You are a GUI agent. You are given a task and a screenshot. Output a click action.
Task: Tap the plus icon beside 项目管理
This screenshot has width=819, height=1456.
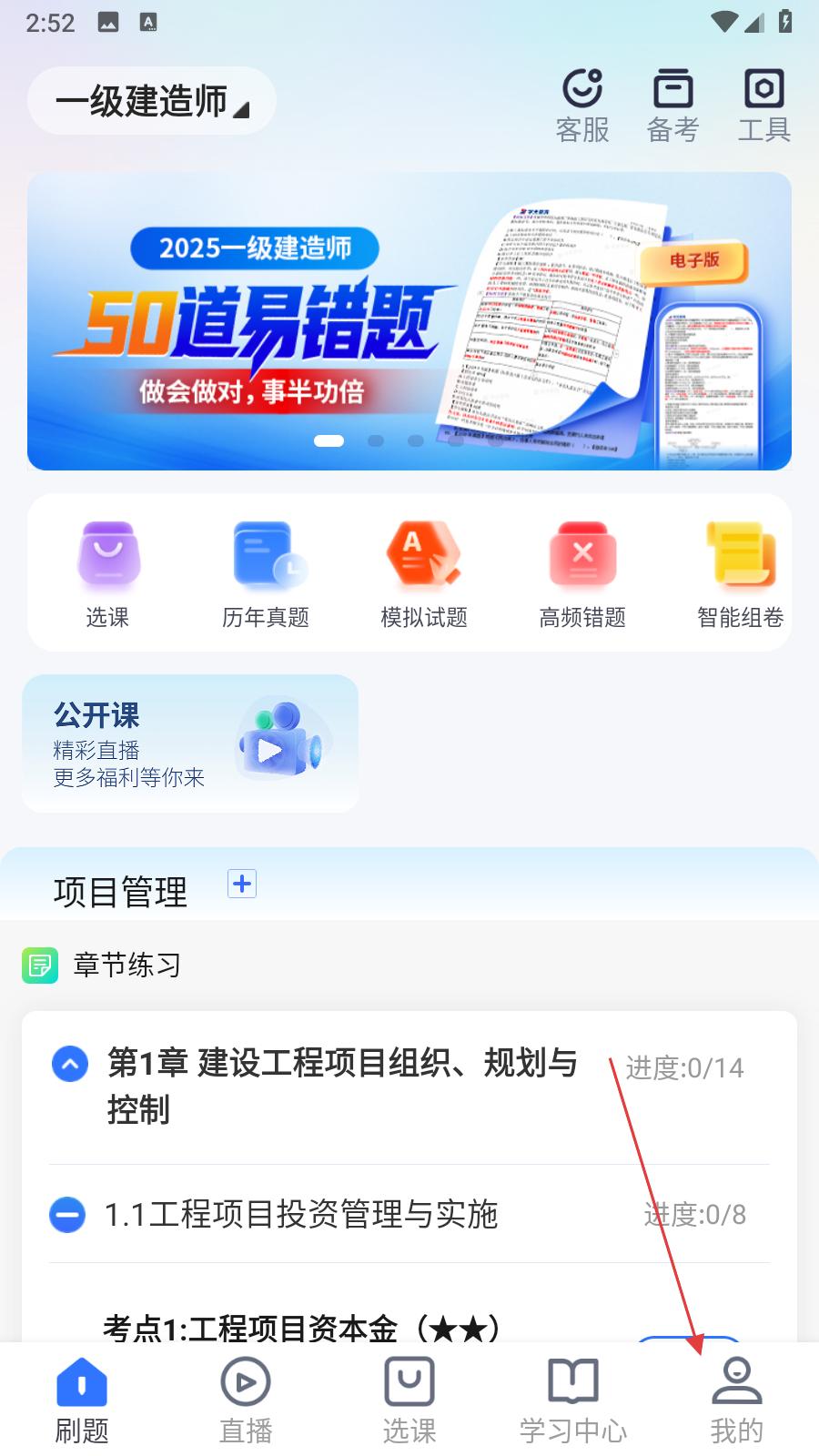(242, 884)
